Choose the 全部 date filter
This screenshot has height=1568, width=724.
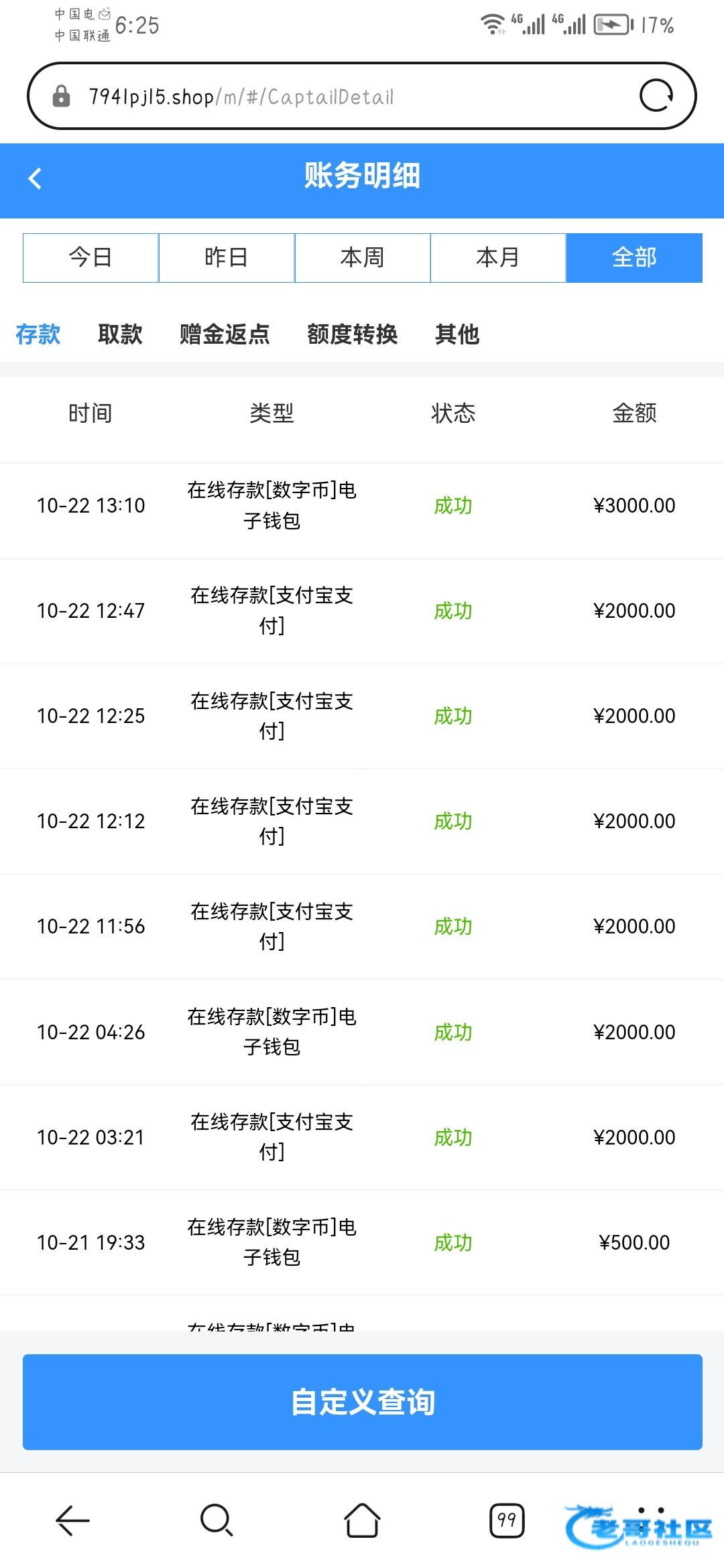click(x=634, y=258)
